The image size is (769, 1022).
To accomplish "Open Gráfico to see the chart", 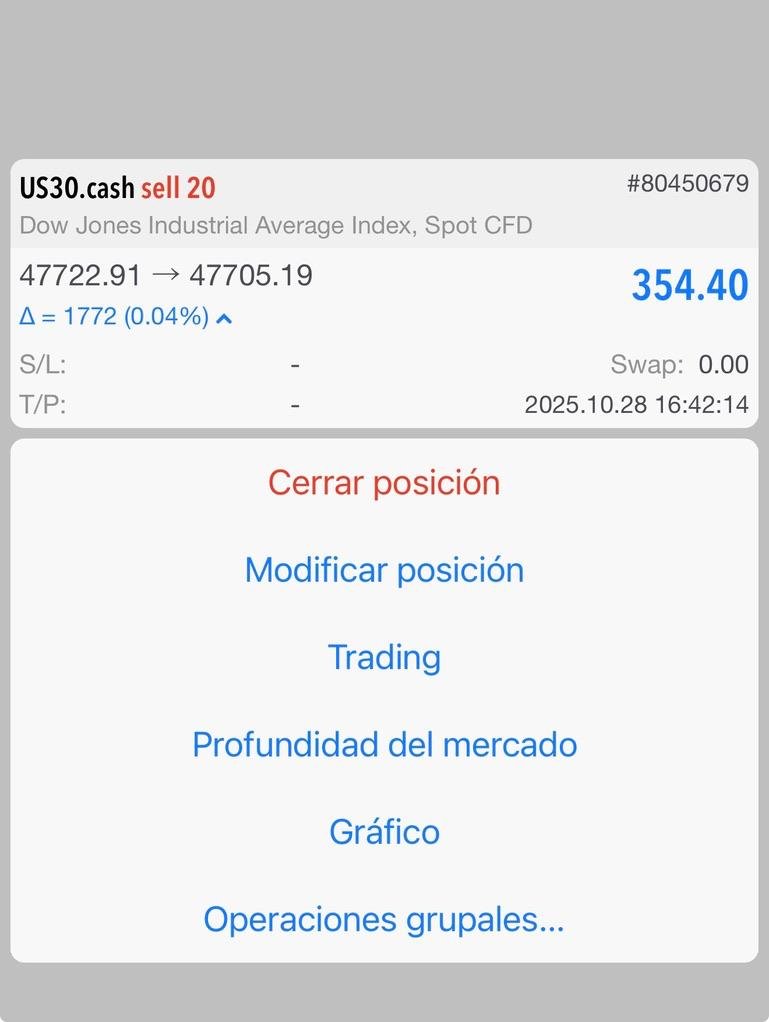I will (x=384, y=831).
